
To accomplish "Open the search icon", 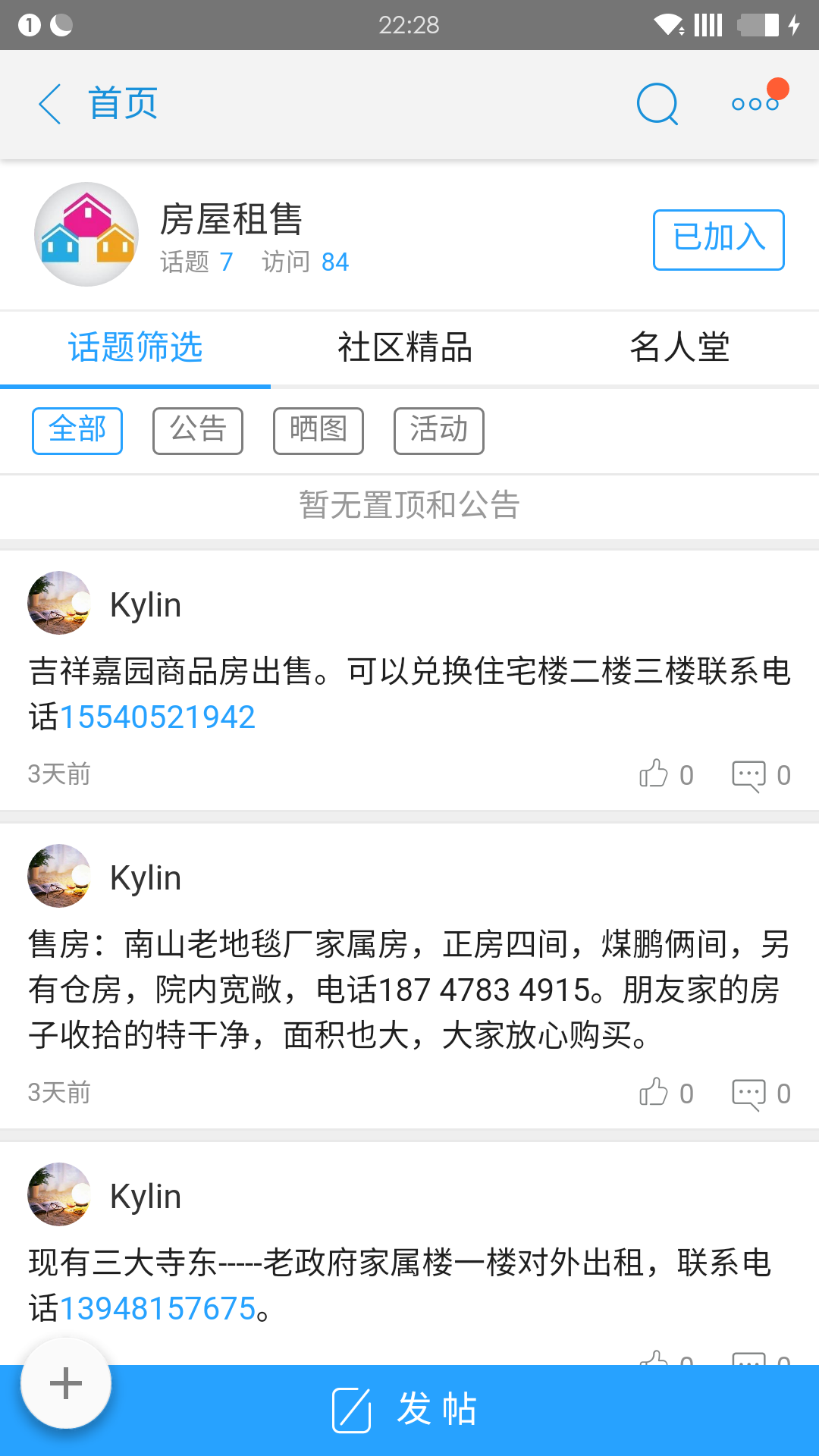I will click(657, 104).
